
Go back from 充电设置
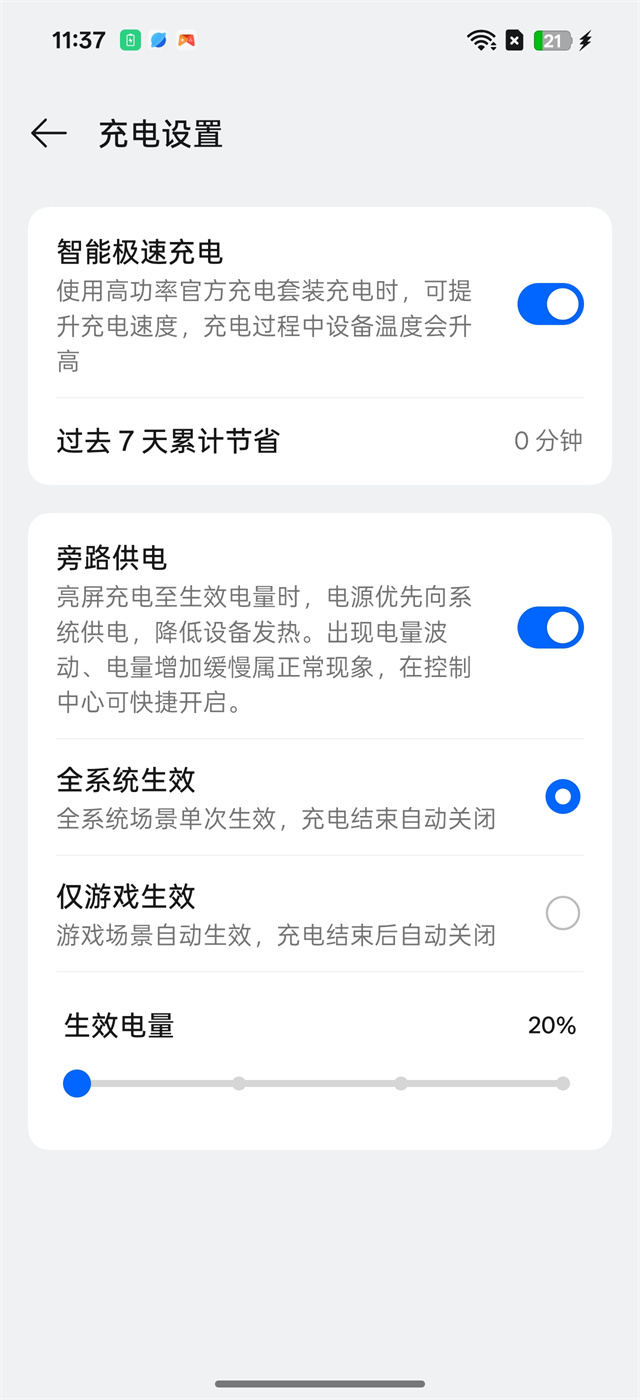click(x=48, y=133)
